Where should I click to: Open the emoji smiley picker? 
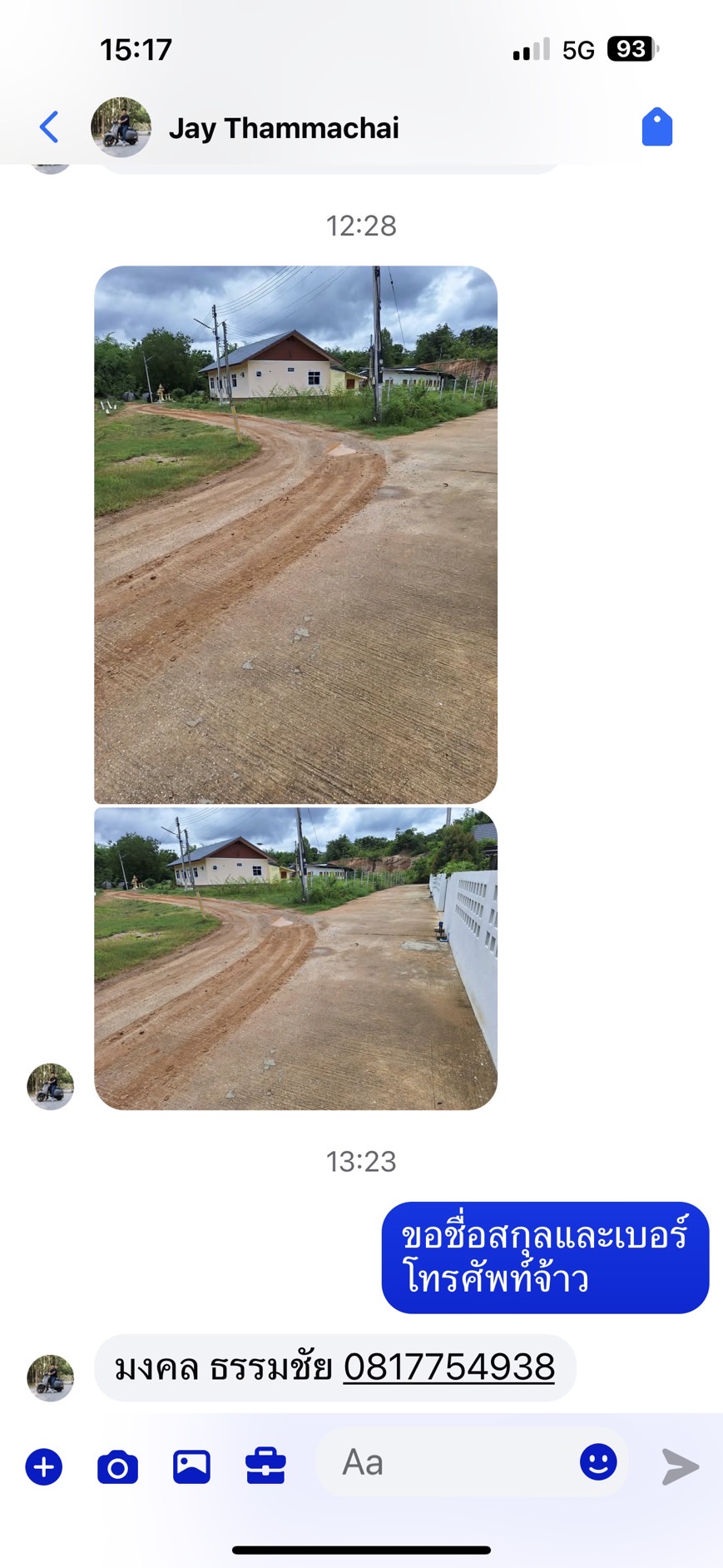[597, 1462]
